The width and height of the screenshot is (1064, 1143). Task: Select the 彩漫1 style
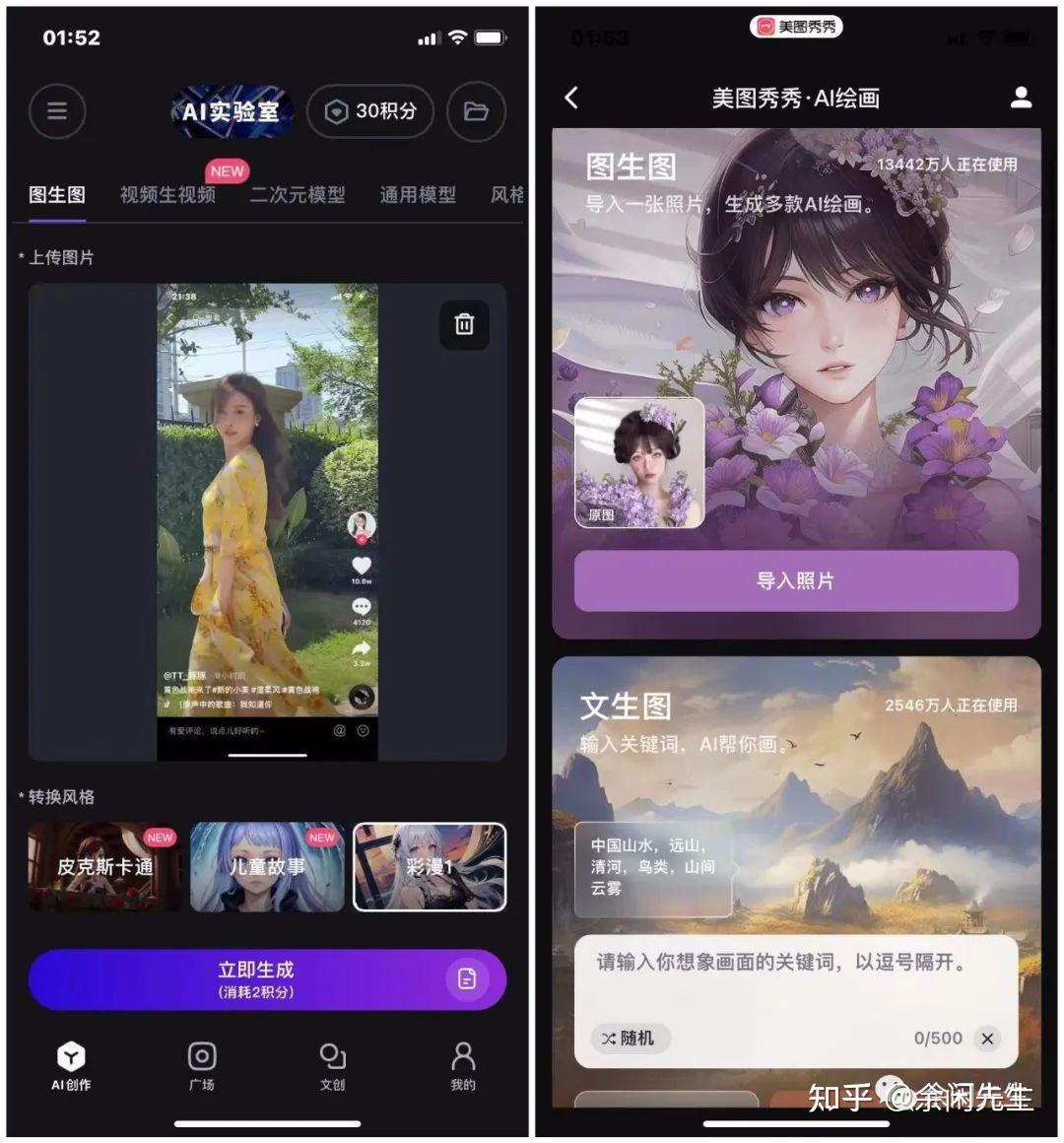tap(430, 867)
